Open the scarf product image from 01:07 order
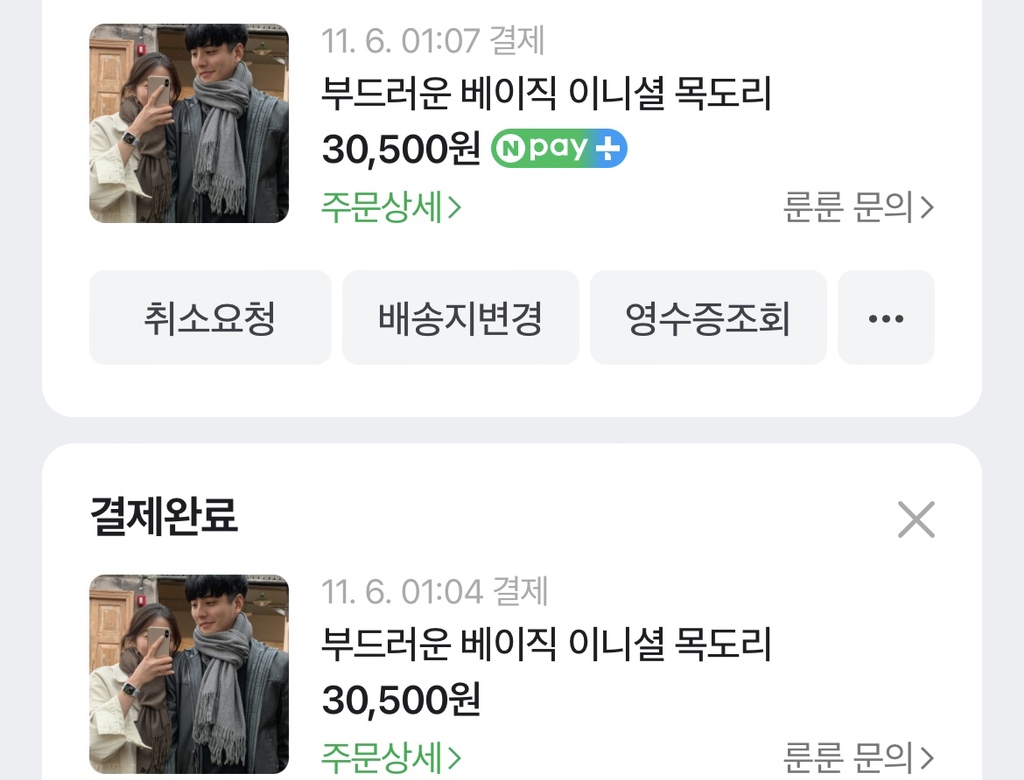This screenshot has width=1024, height=780. [x=189, y=123]
